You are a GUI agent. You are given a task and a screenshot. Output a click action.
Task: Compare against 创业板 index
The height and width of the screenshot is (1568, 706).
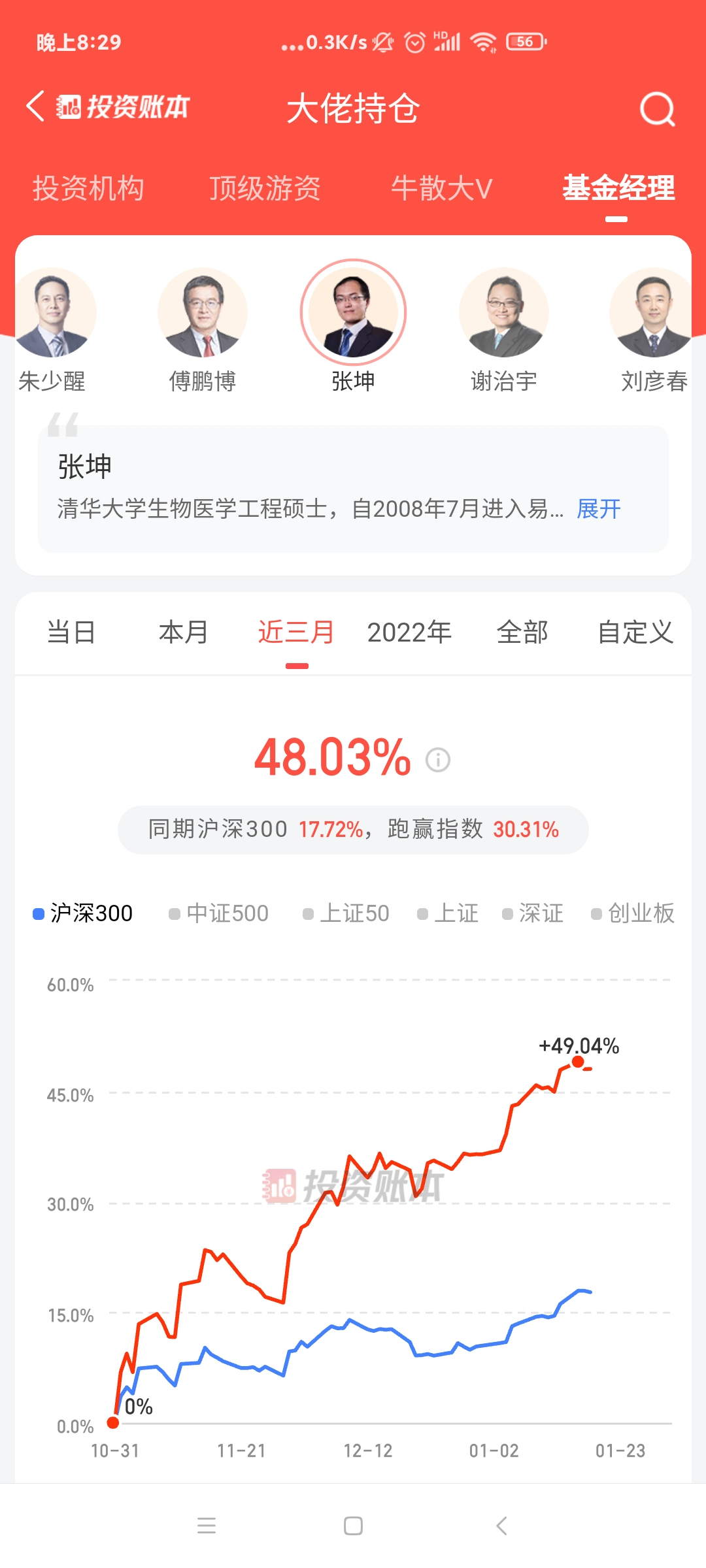click(632, 913)
